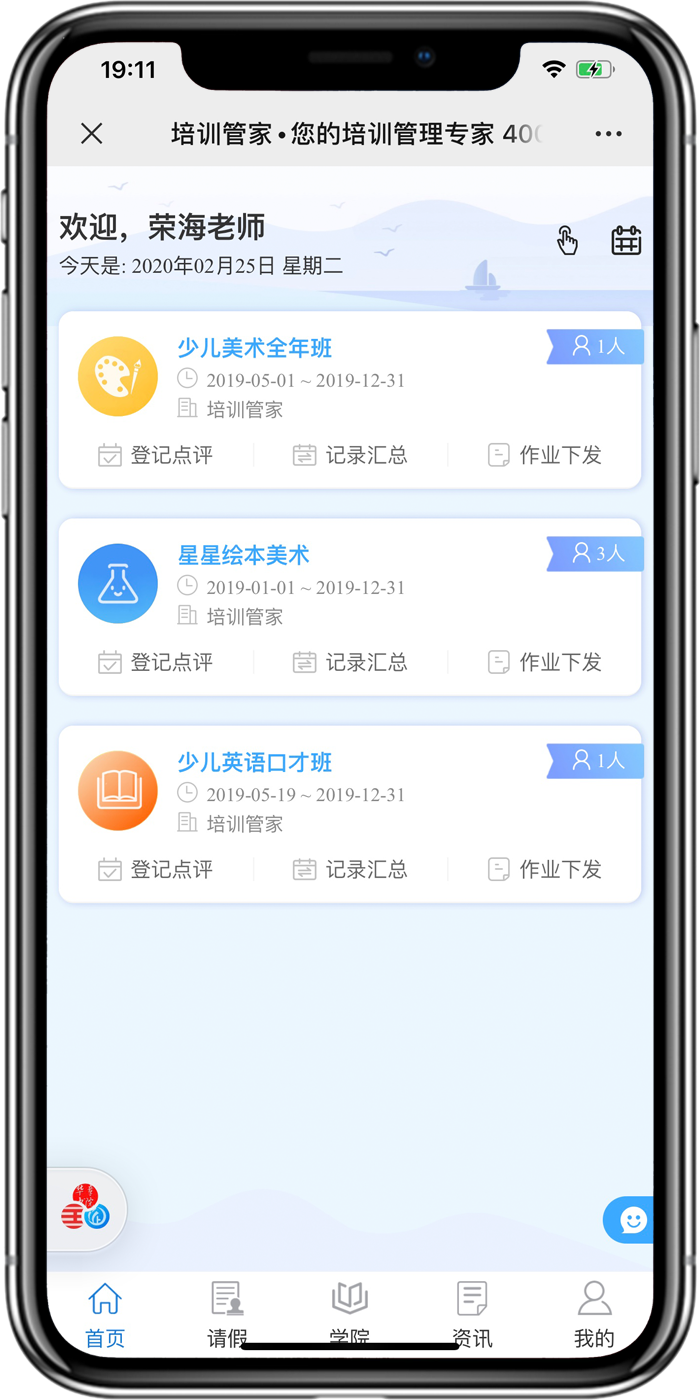Tap 登记点评 for 少儿英语口才班
Screen dimensions: 700x1400
pos(156,870)
